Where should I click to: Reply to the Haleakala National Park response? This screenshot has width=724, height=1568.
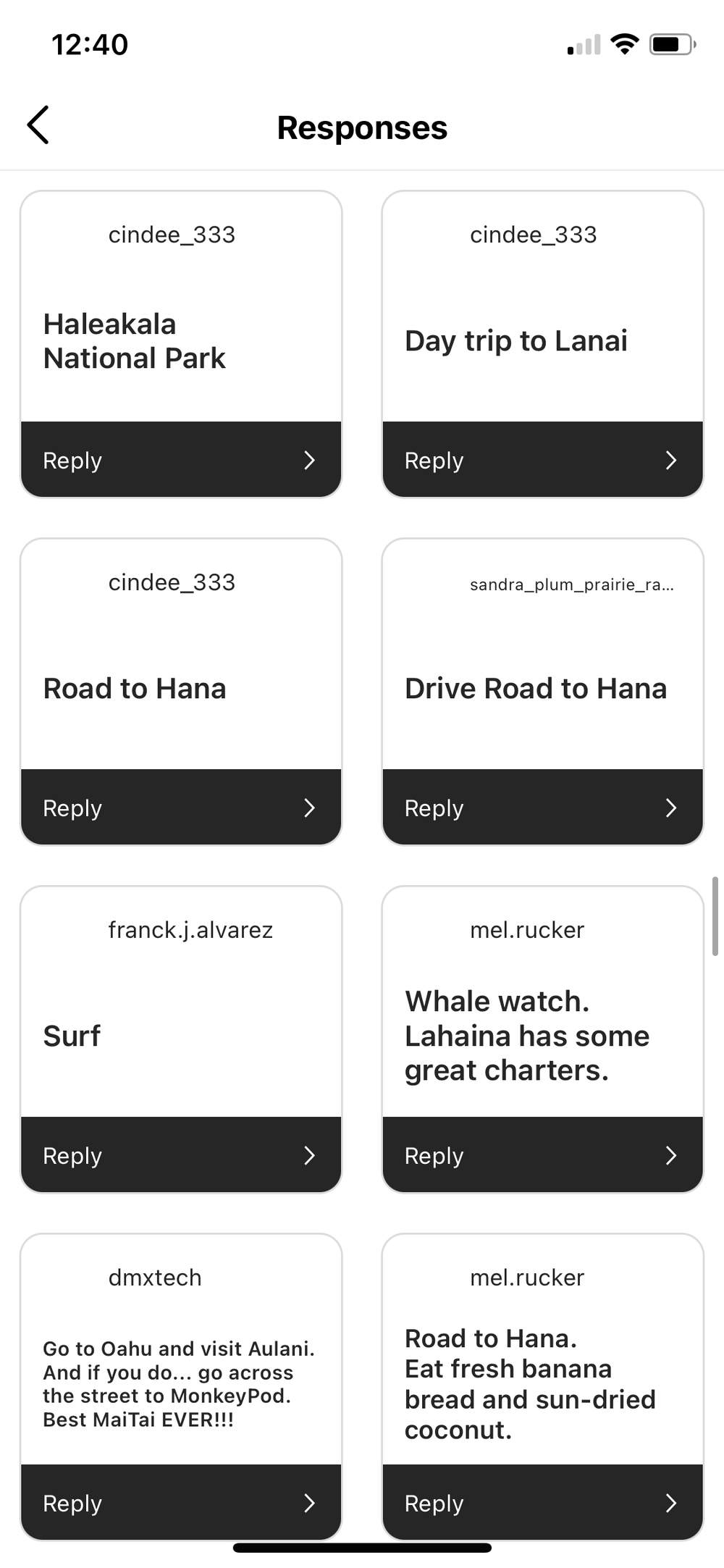tap(181, 459)
